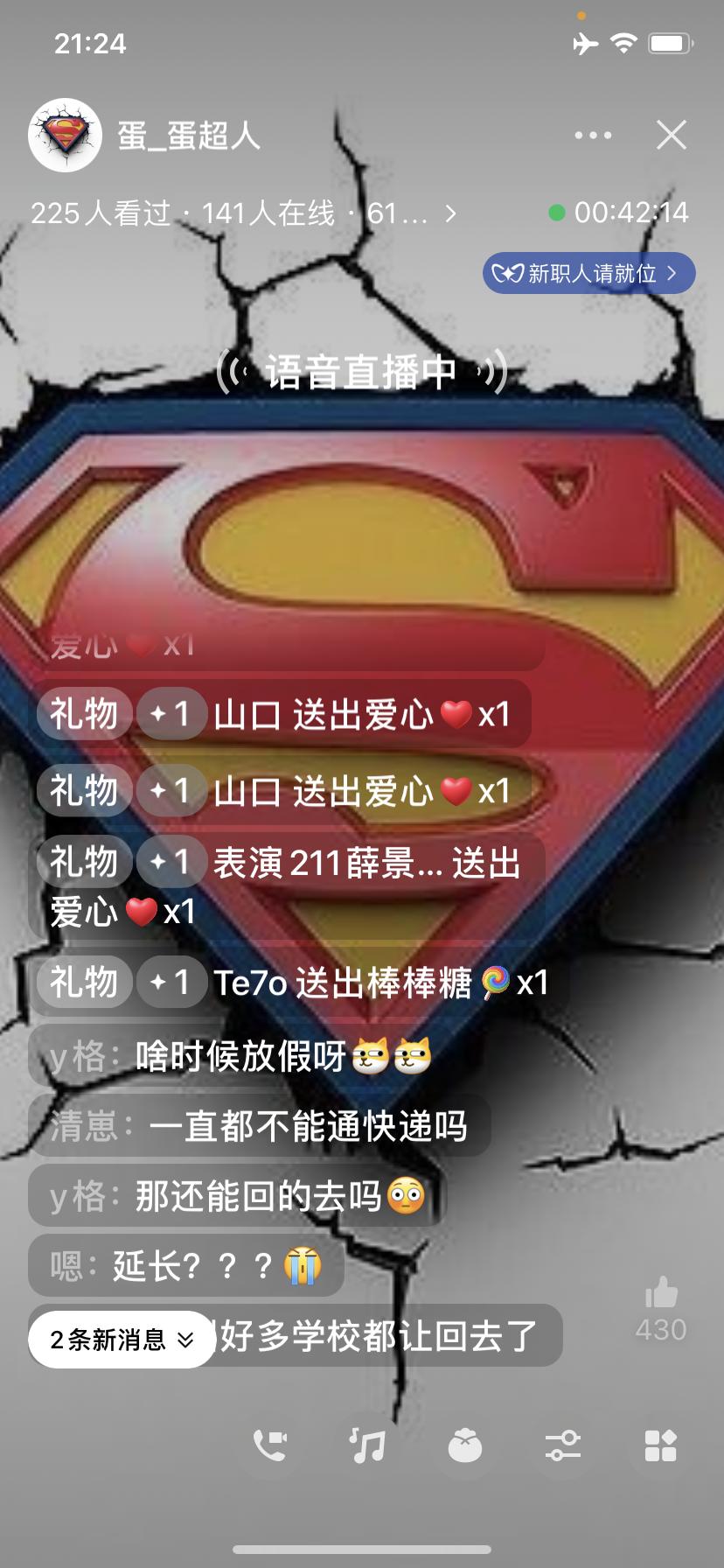Open the music icon
724x1568 pixels.
click(x=367, y=1445)
